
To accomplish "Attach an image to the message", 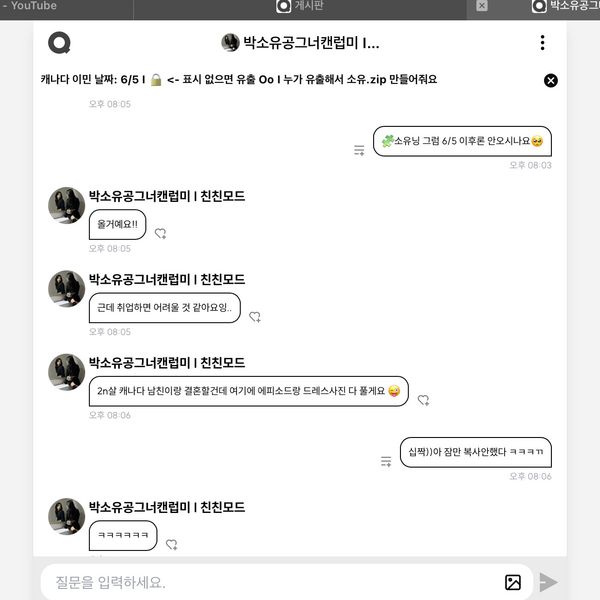I will (513, 582).
